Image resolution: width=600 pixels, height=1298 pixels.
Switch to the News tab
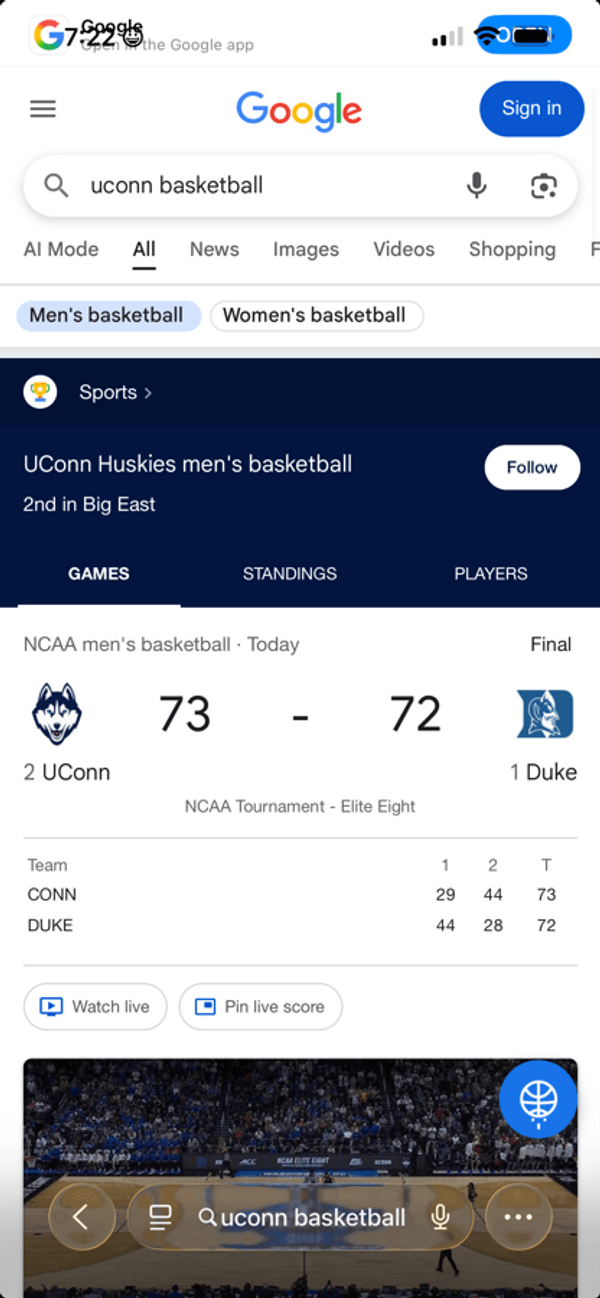click(x=214, y=249)
